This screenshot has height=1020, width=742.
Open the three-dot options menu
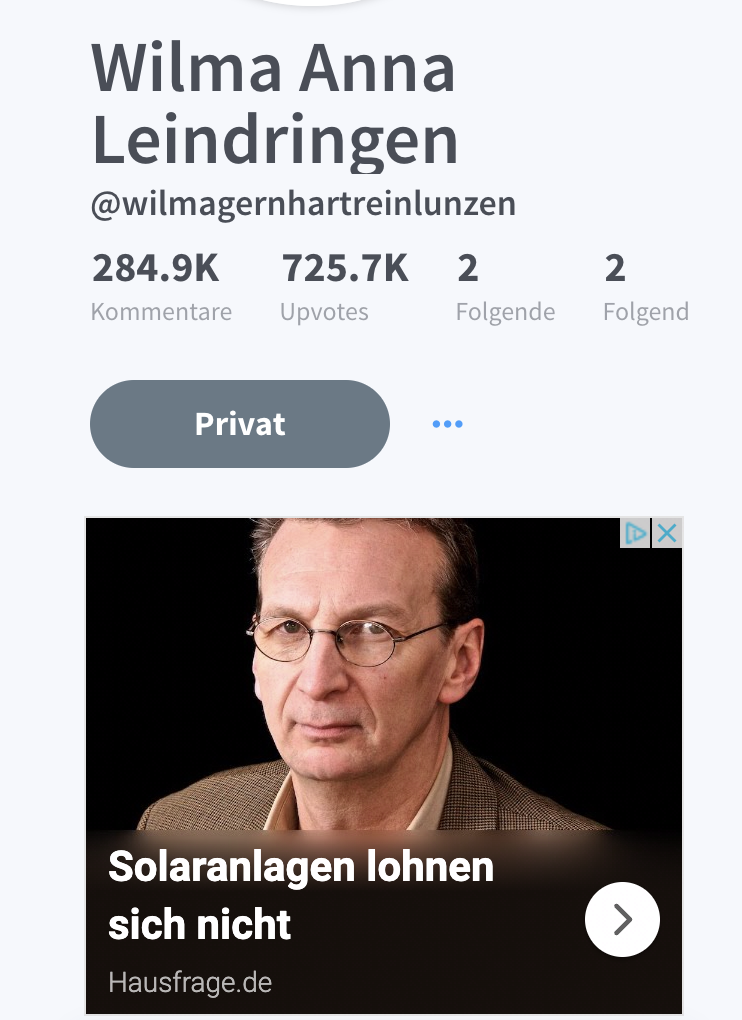[x=447, y=424]
